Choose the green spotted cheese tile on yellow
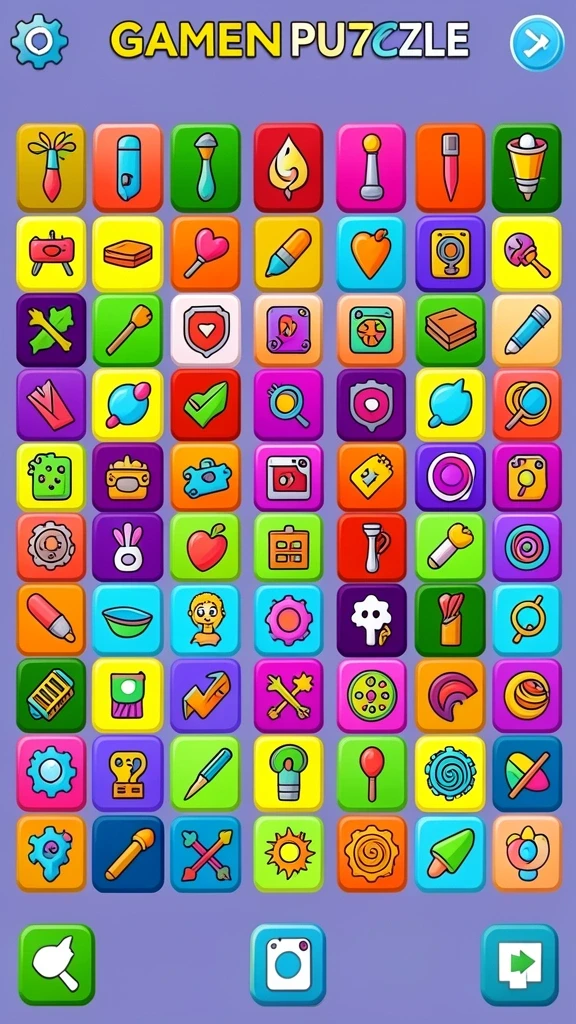The width and height of the screenshot is (576, 1024). pos(51,477)
